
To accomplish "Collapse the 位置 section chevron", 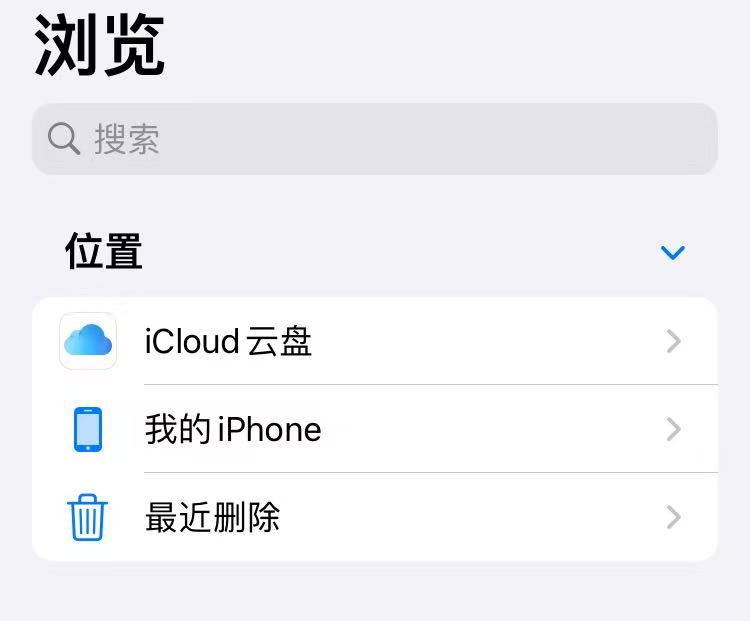I will pyautogui.click(x=673, y=252).
